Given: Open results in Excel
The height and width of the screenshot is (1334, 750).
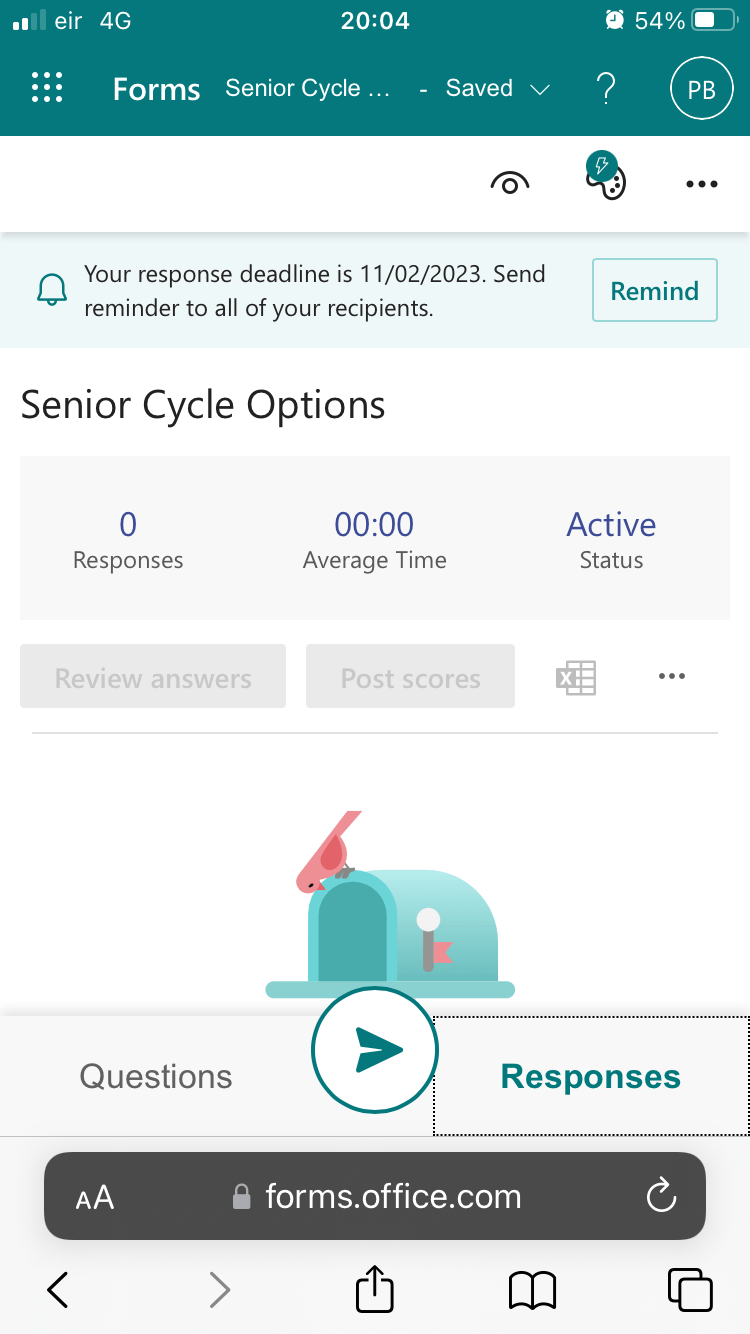Looking at the screenshot, I should point(576,678).
